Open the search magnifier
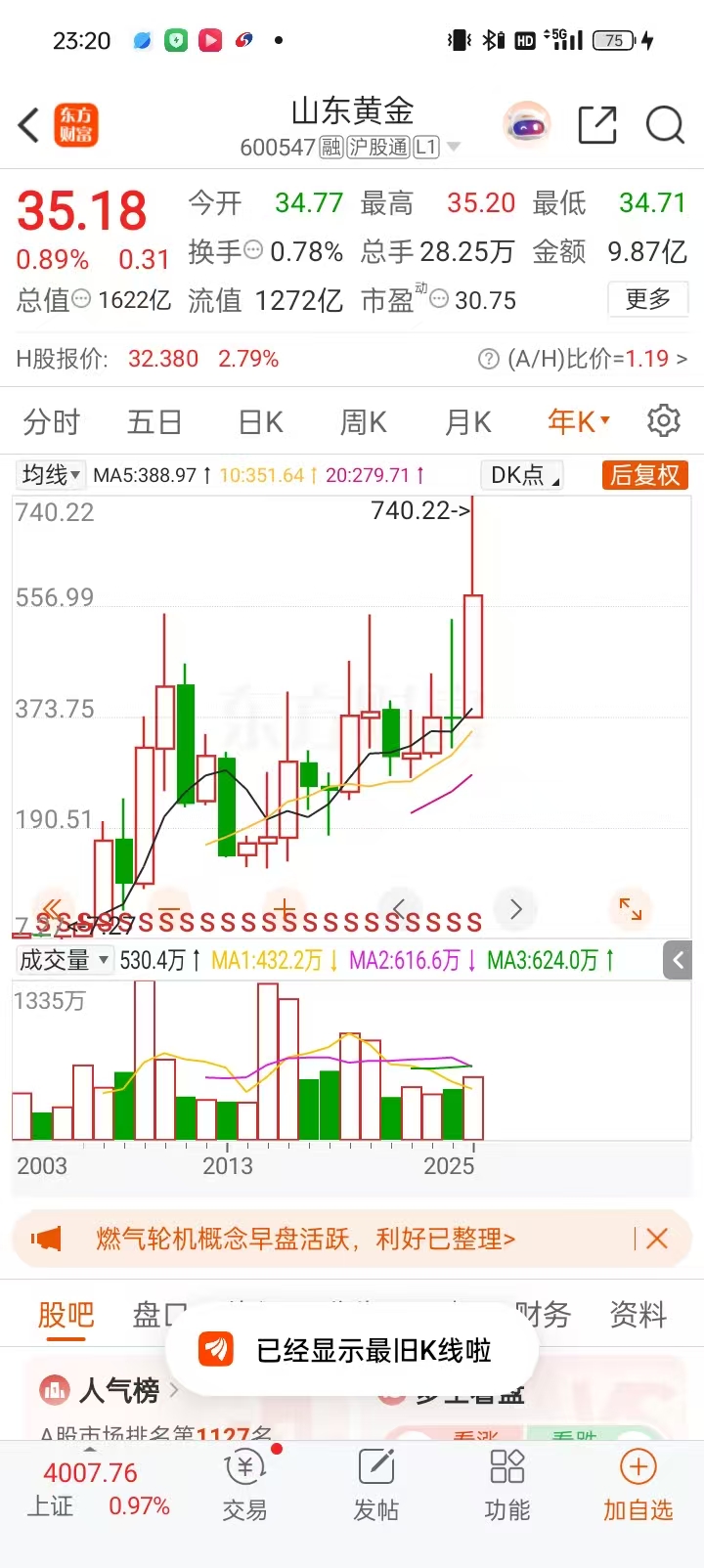704x1568 pixels. click(665, 126)
